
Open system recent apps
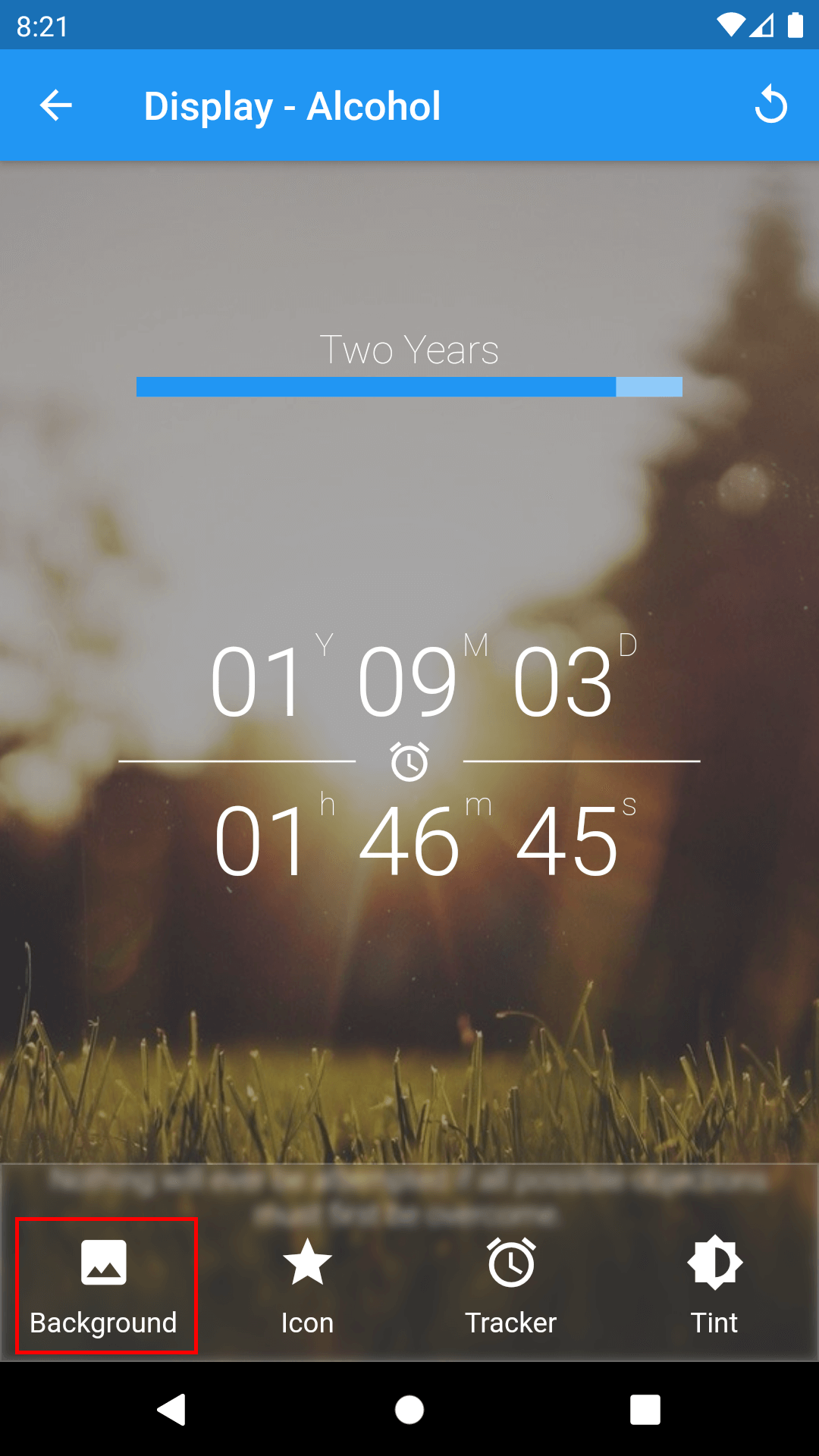(645, 1410)
